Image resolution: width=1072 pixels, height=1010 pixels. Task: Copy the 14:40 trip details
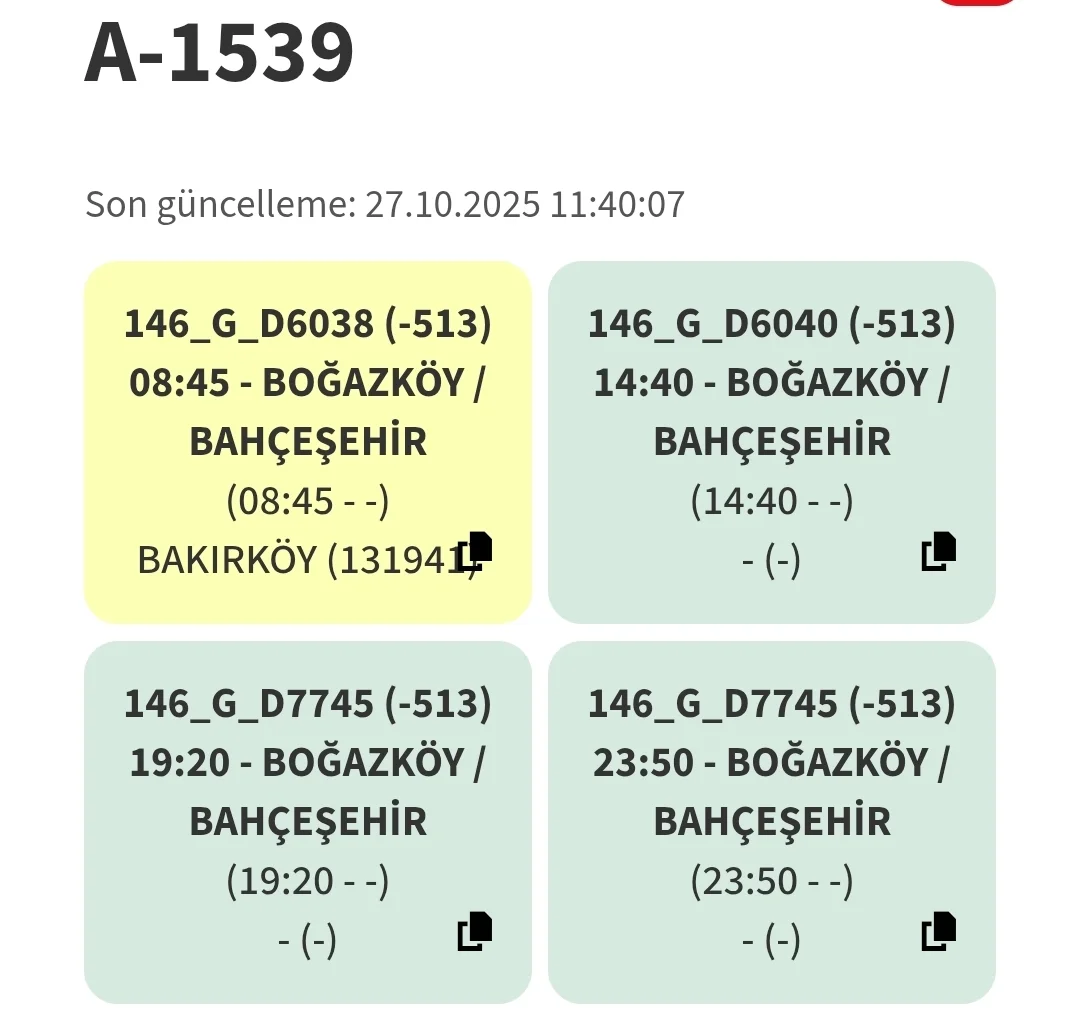(x=938, y=551)
